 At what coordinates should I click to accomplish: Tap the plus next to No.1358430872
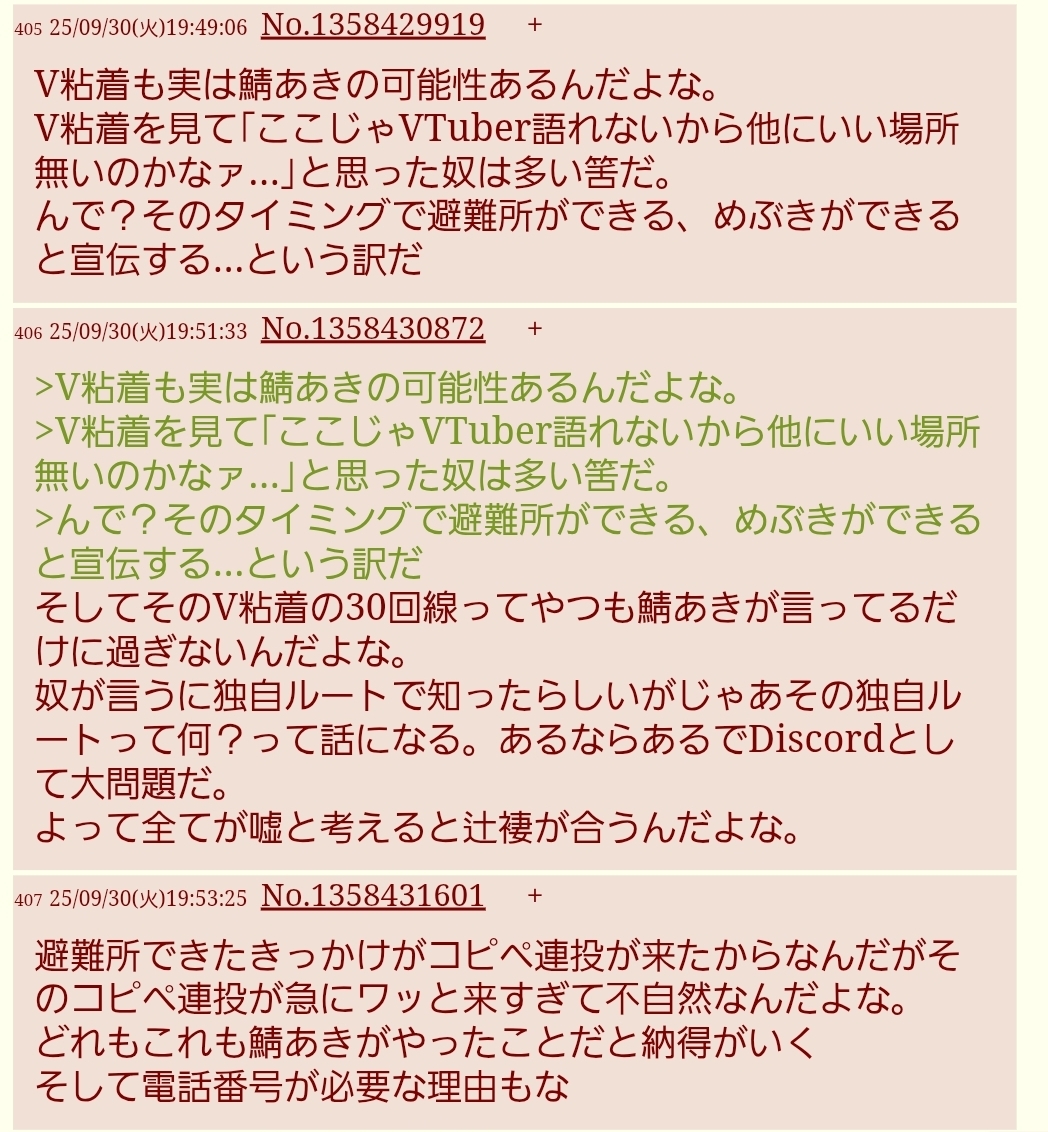(535, 329)
